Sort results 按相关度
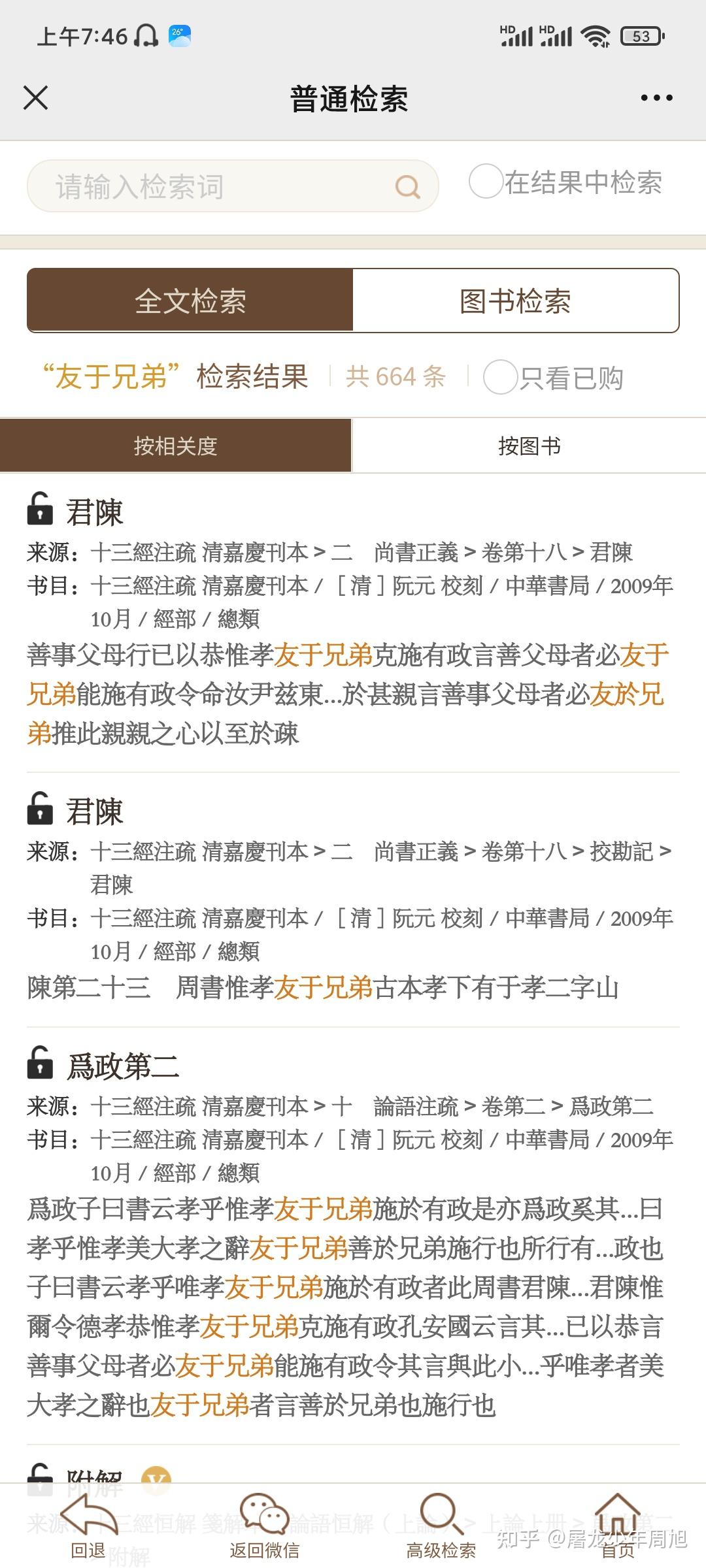Viewport: 706px width, 1568px height. [x=175, y=446]
